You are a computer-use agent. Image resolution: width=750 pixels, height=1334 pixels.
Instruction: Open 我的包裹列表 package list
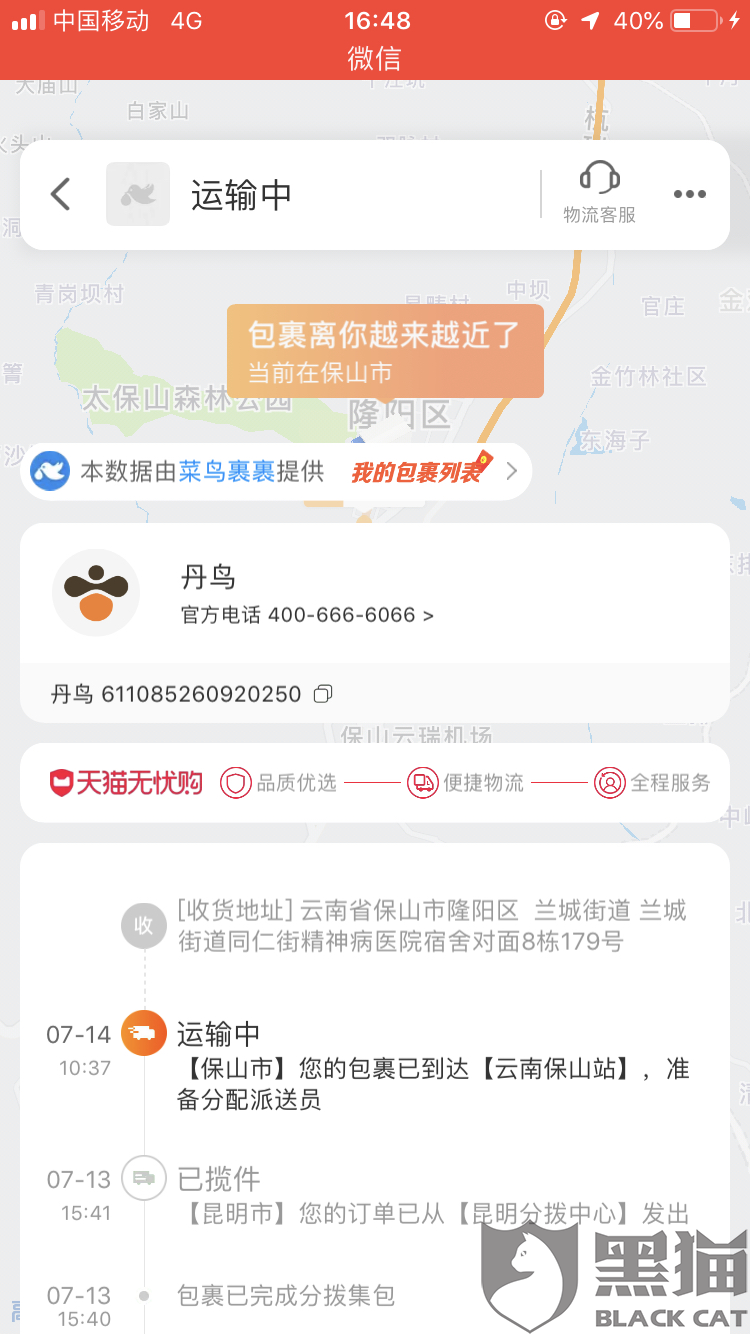point(434,471)
